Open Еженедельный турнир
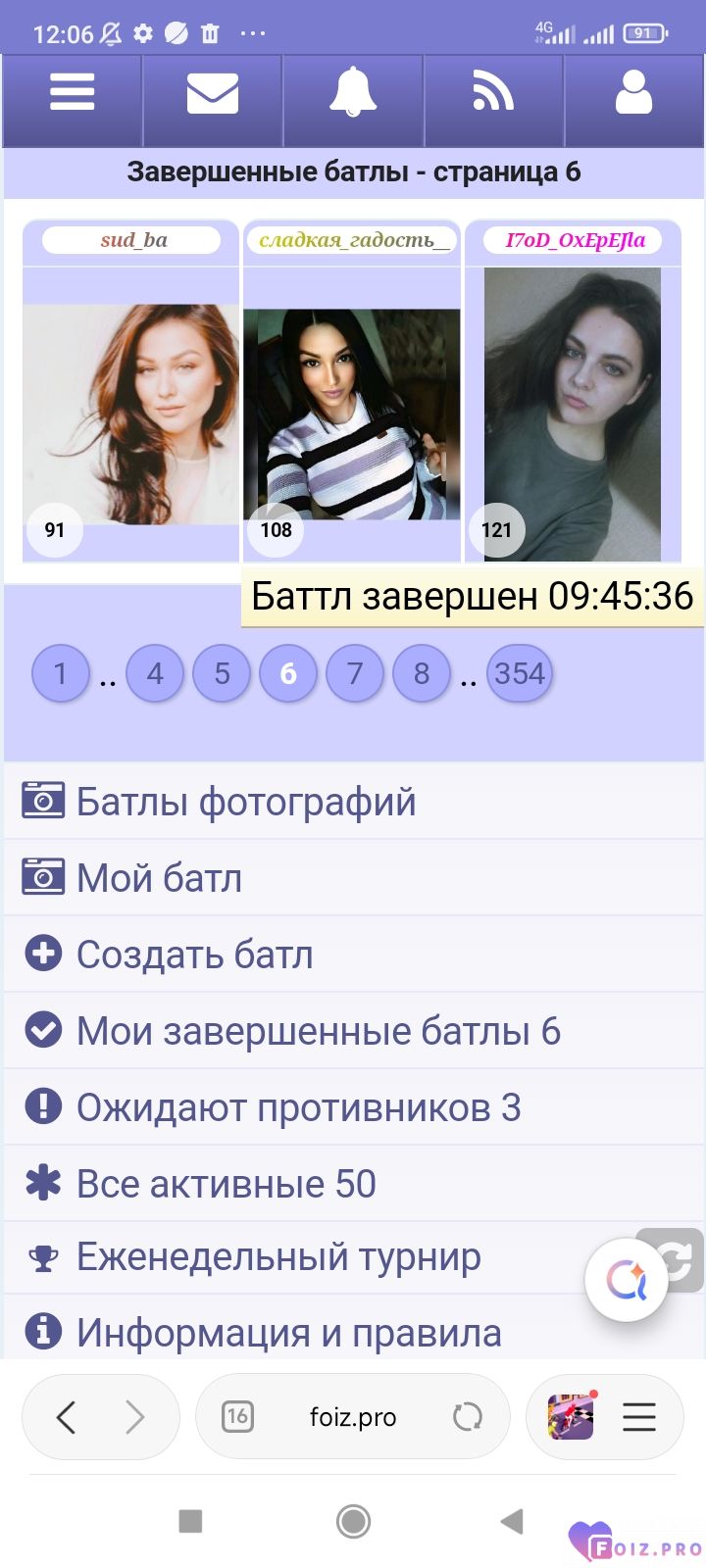Viewport: 706px width, 1568px height. (278, 1256)
